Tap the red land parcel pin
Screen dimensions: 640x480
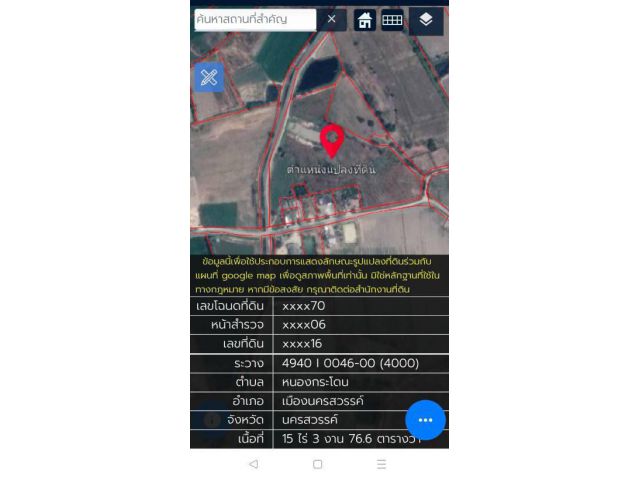pos(331,140)
